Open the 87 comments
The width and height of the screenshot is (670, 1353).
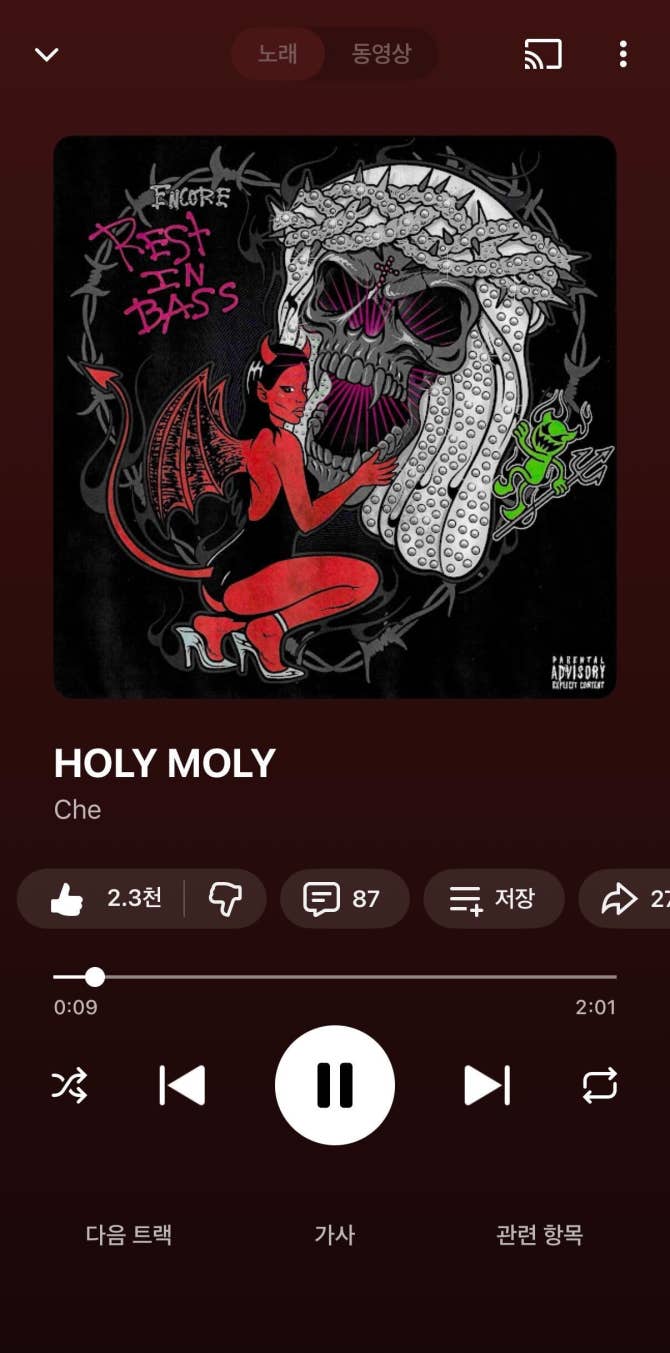click(x=343, y=899)
